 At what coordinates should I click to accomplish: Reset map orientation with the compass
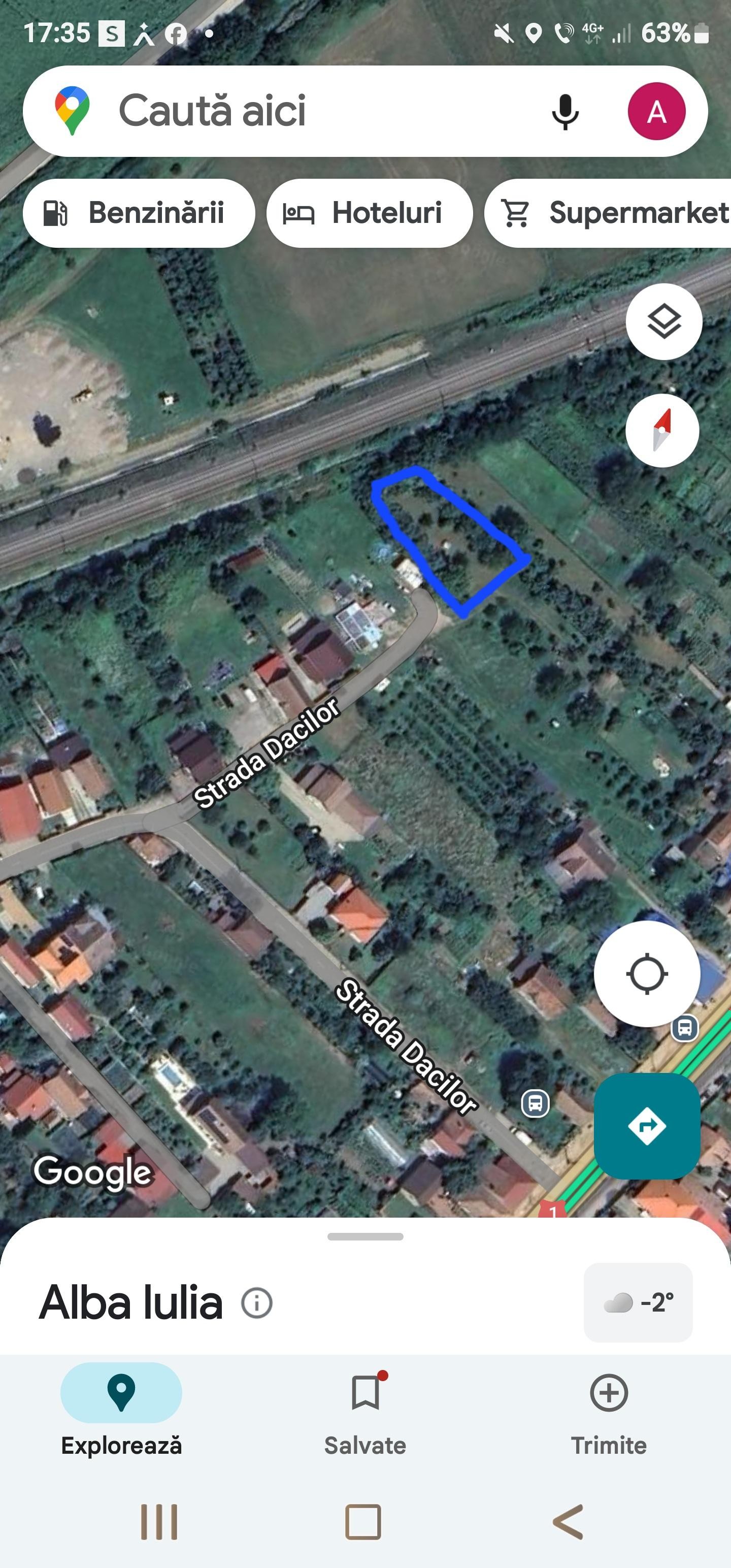point(662,431)
